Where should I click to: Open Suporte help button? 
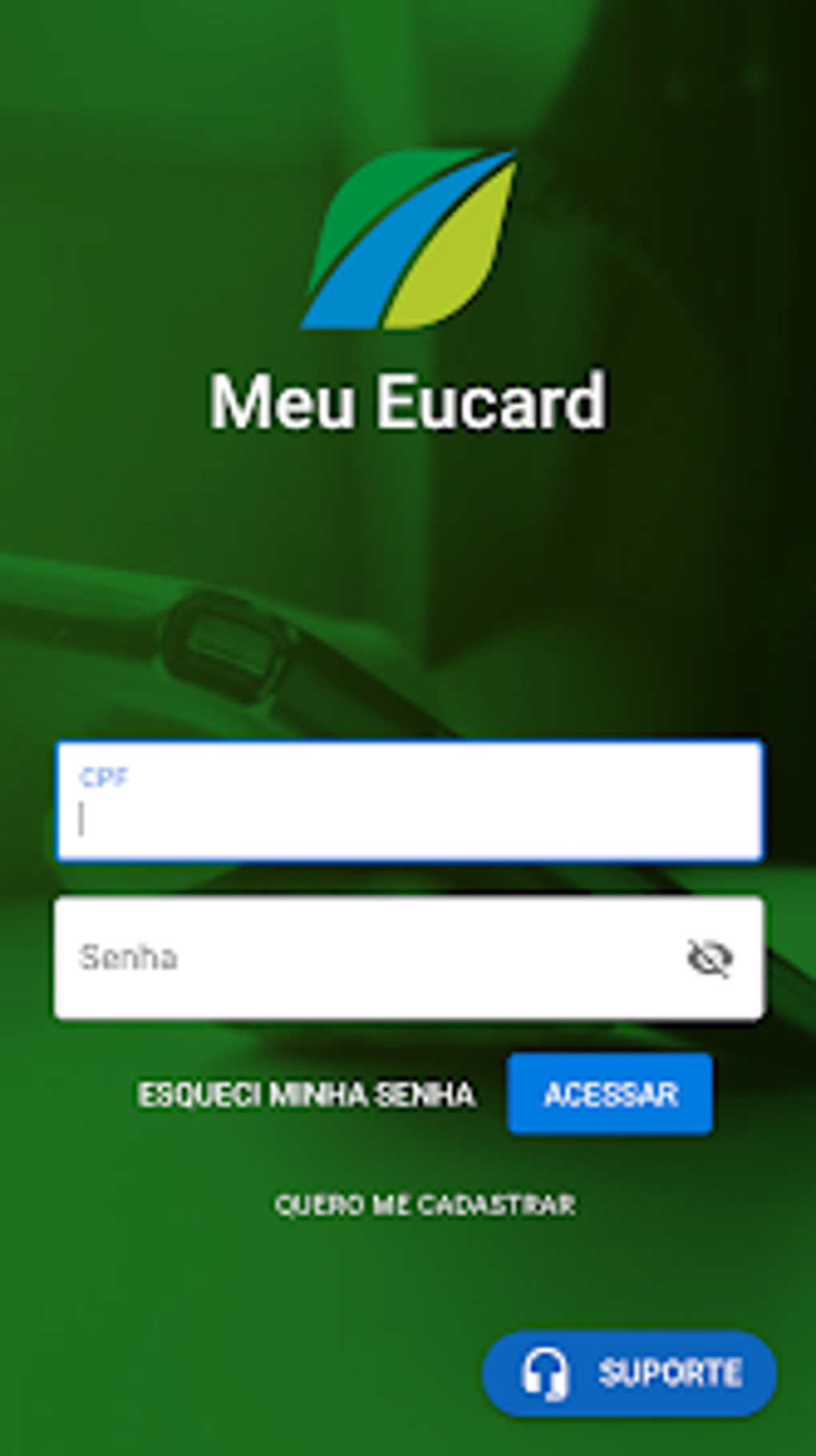pos(630,1374)
